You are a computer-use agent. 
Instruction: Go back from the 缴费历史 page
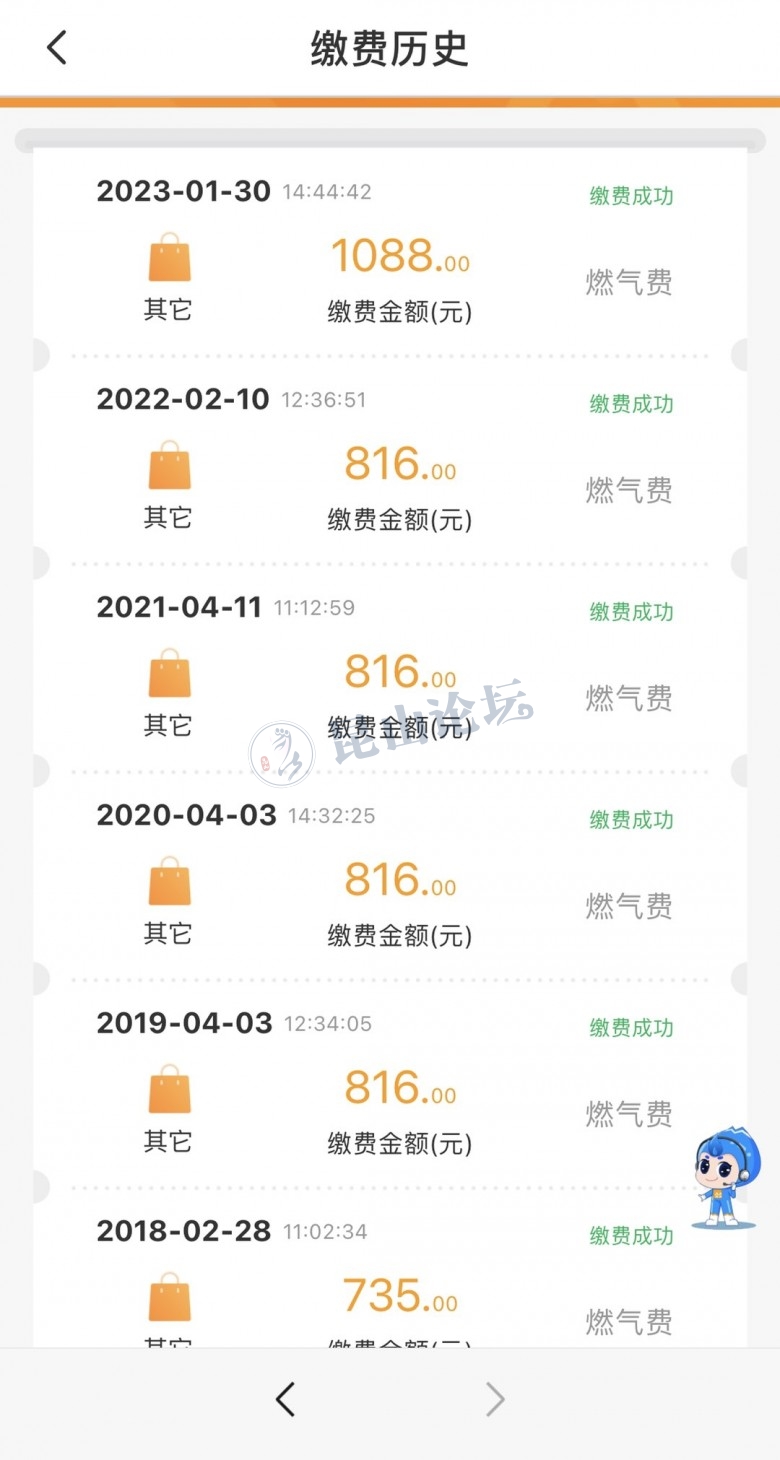click(57, 47)
